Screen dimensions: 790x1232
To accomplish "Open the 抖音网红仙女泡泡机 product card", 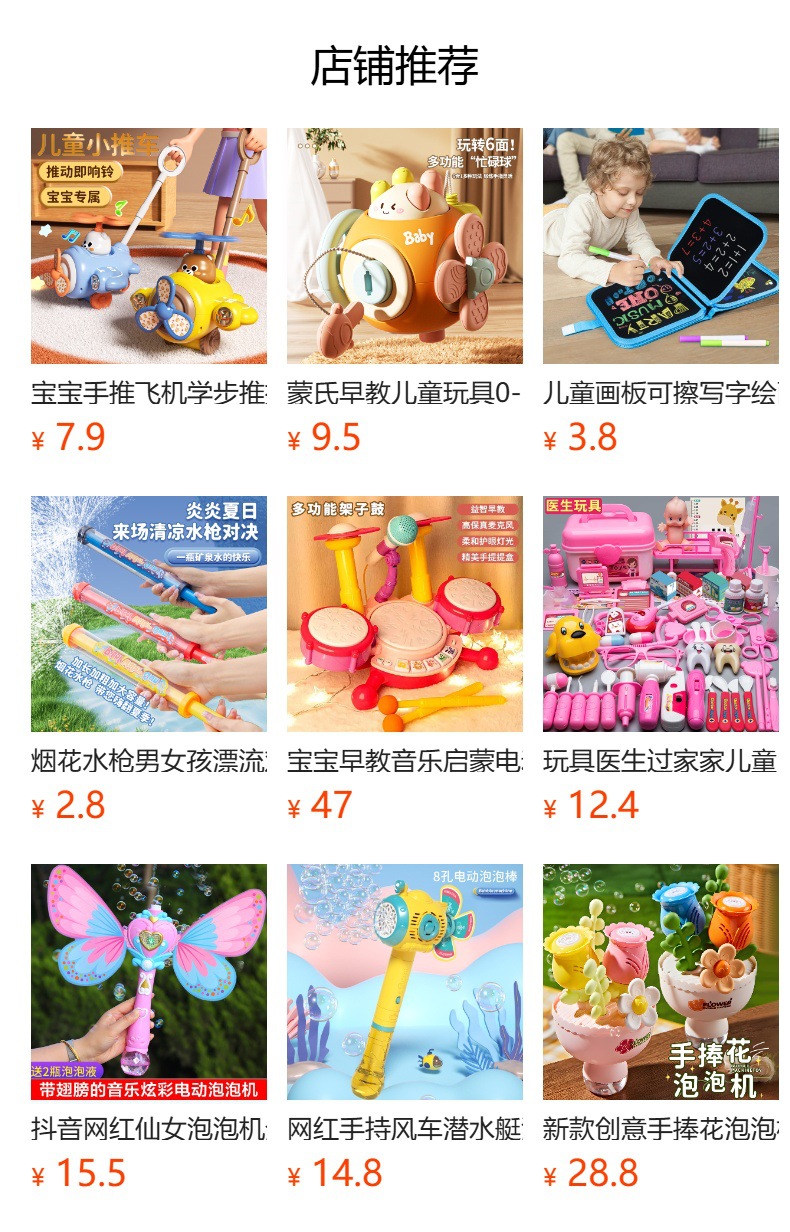I will (x=149, y=1028).
